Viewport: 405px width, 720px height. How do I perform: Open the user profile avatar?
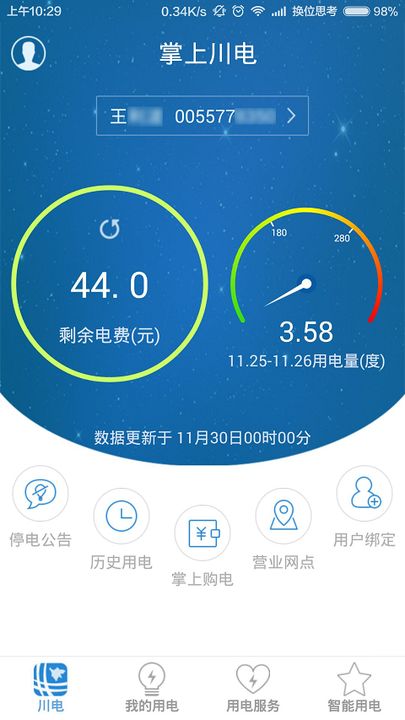28,53
